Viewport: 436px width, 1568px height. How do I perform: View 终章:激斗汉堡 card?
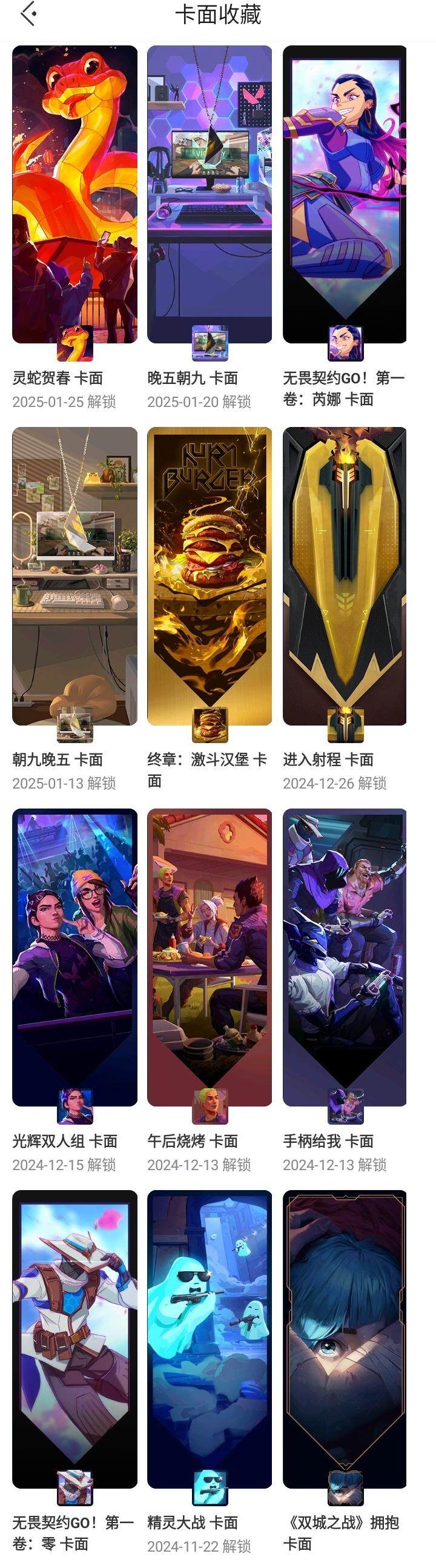(x=210, y=576)
